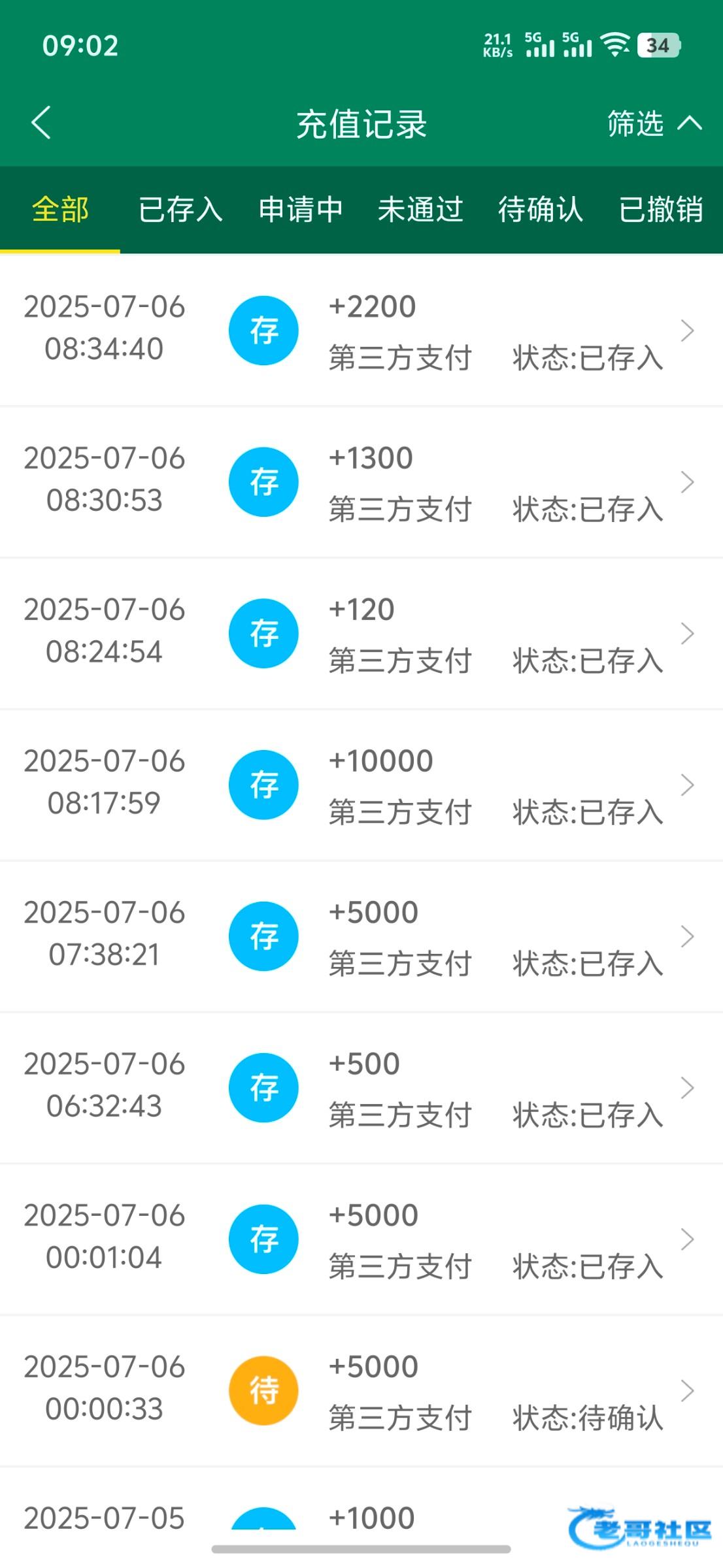The image size is (723, 1568).
Task: Open the +5000 record from 00:01:04
Action: pos(361,1239)
